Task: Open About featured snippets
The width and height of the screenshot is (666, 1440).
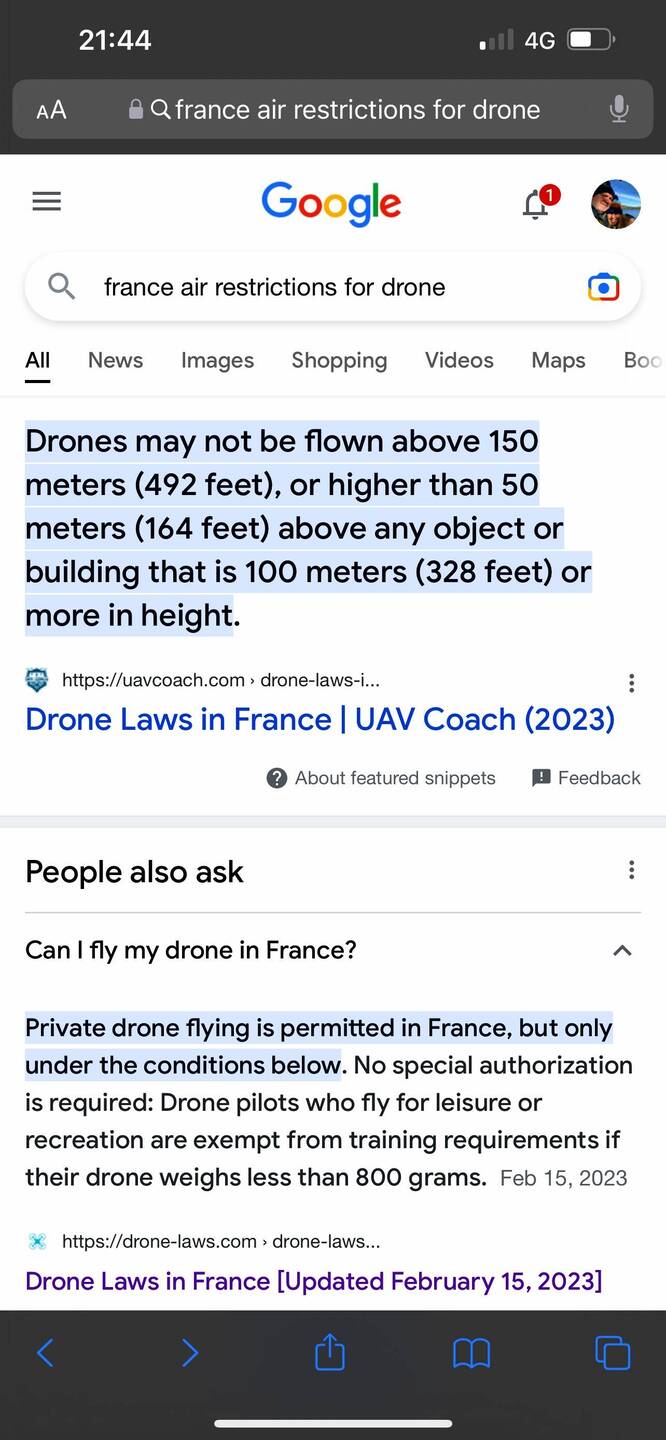Action: (x=381, y=778)
